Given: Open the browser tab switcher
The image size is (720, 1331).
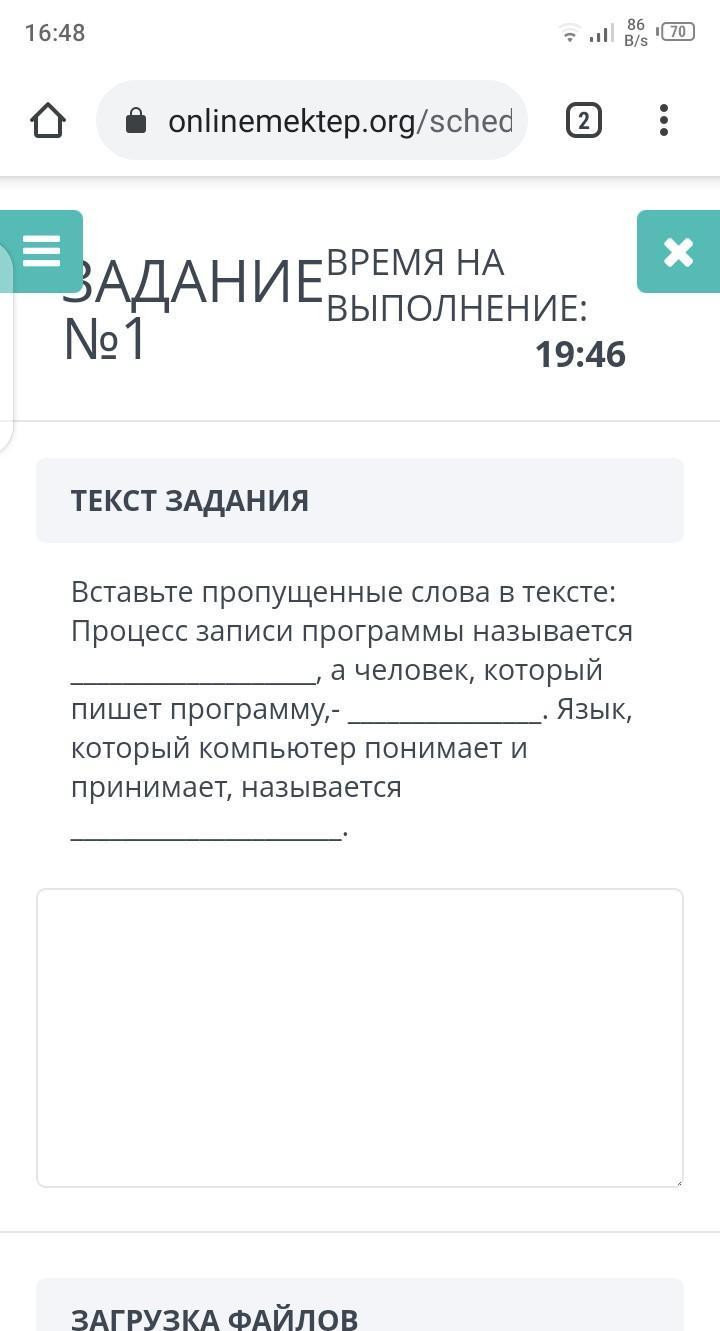Looking at the screenshot, I should [x=584, y=121].
